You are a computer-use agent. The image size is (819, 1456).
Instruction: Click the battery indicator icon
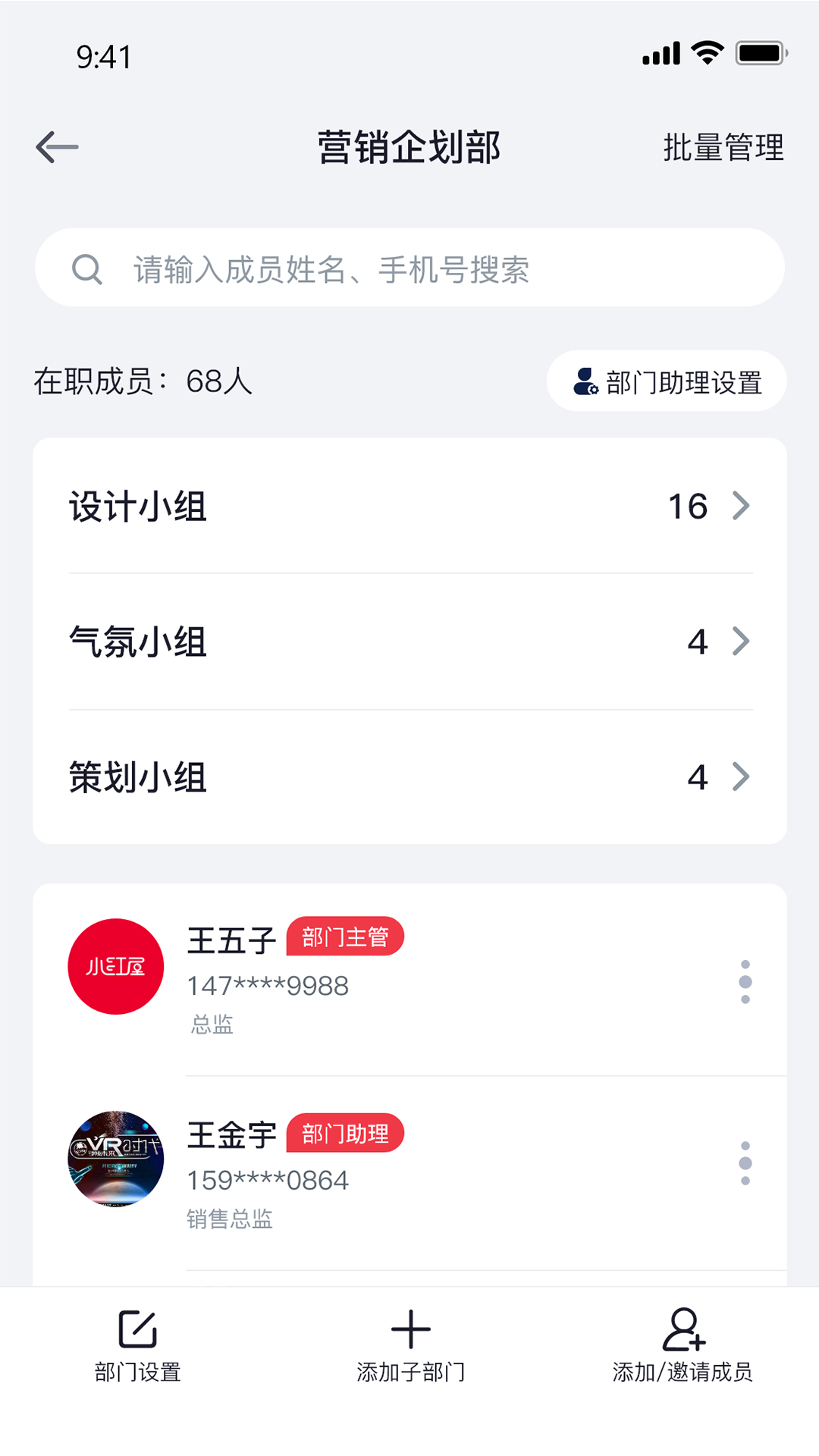(761, 52)
